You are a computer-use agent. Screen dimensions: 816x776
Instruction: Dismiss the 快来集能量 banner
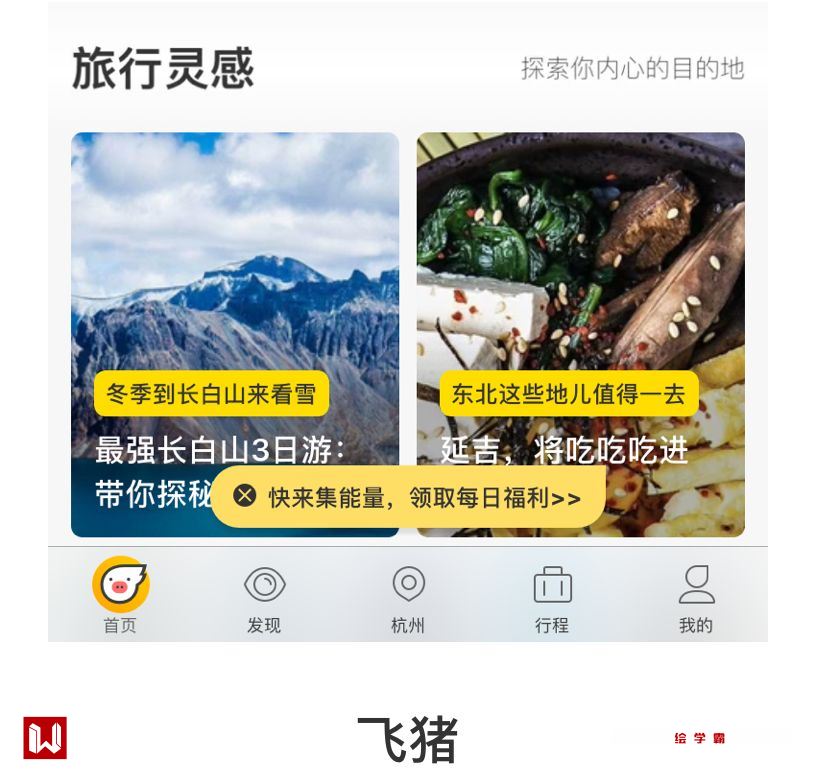(245, 496)
